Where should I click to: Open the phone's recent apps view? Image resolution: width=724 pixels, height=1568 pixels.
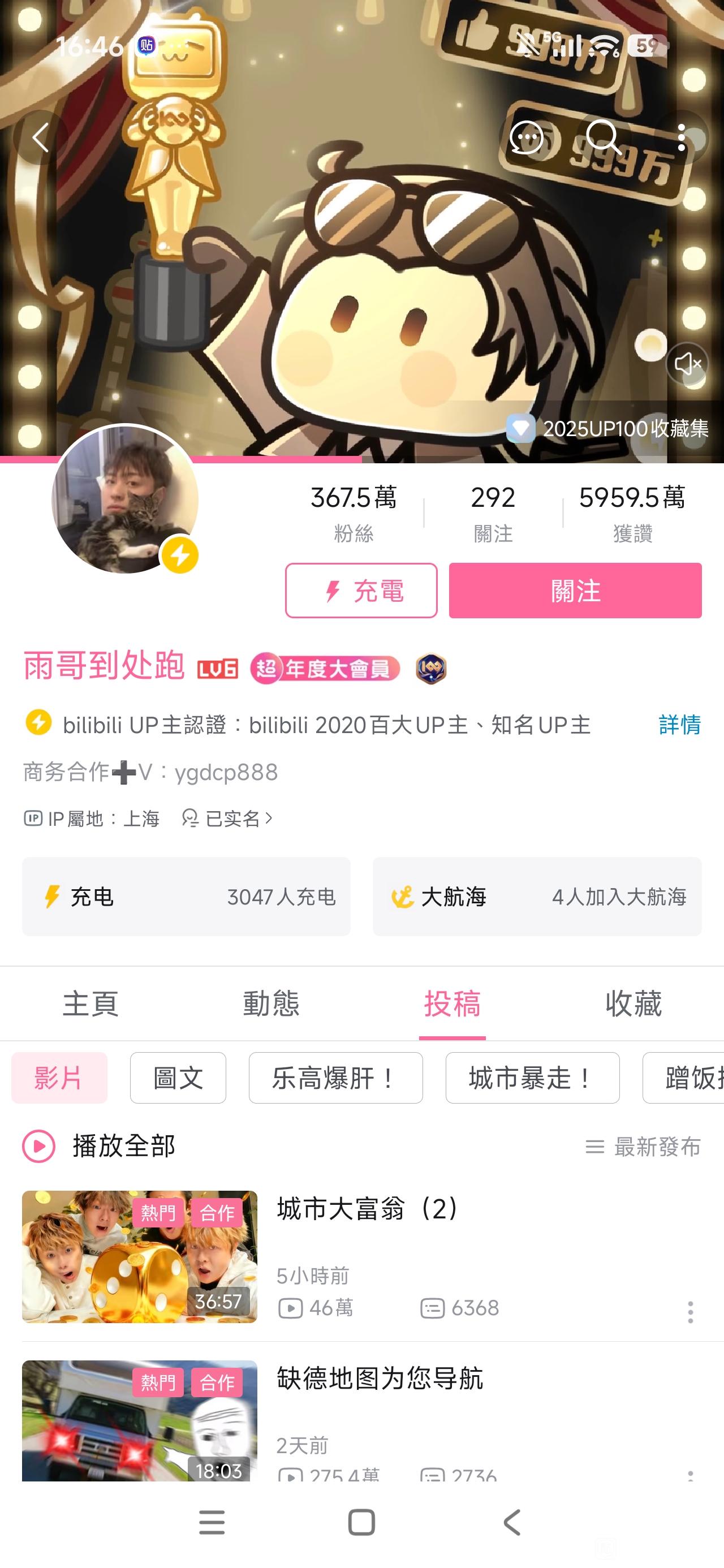(212, 1522)
